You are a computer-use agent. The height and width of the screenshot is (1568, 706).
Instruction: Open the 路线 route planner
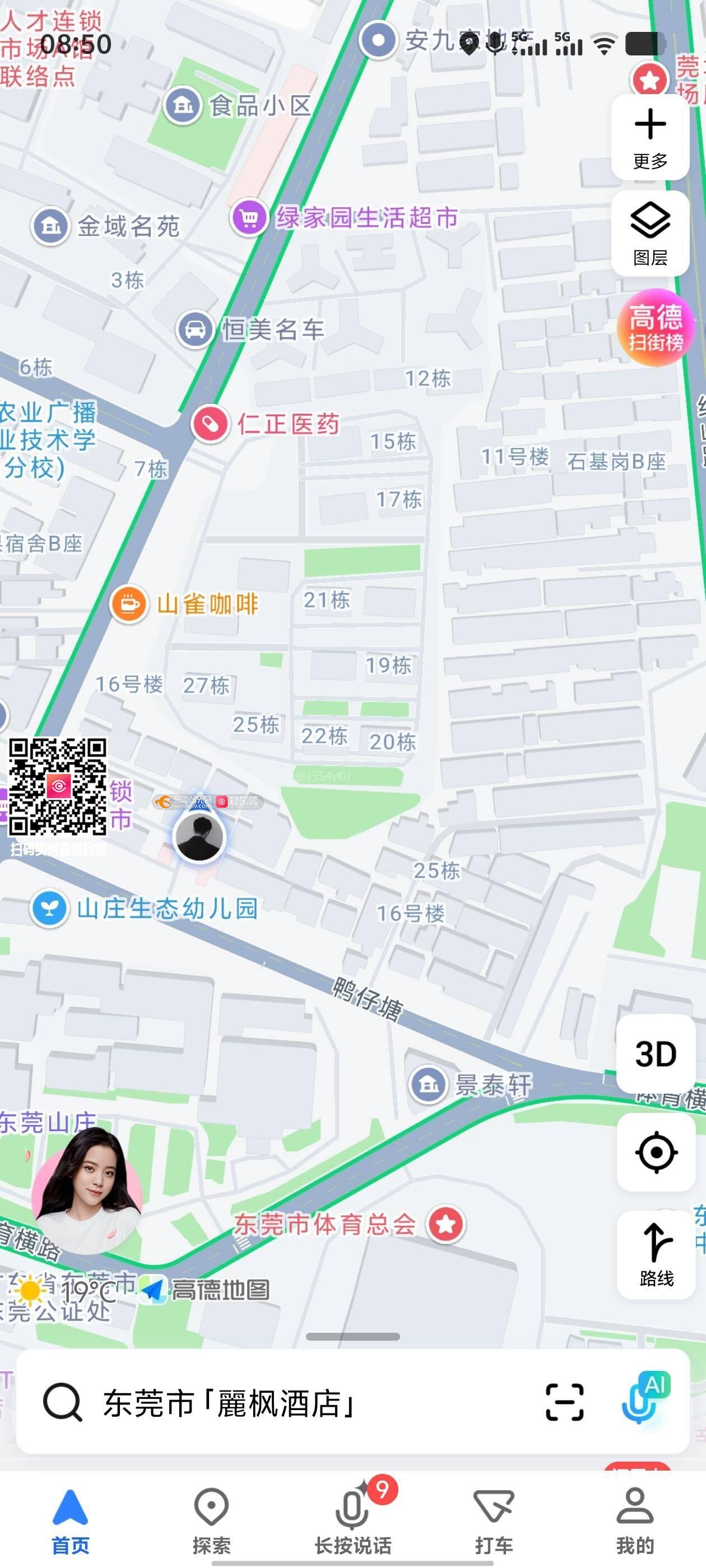pyautogui.click(x=656, y=1255)
